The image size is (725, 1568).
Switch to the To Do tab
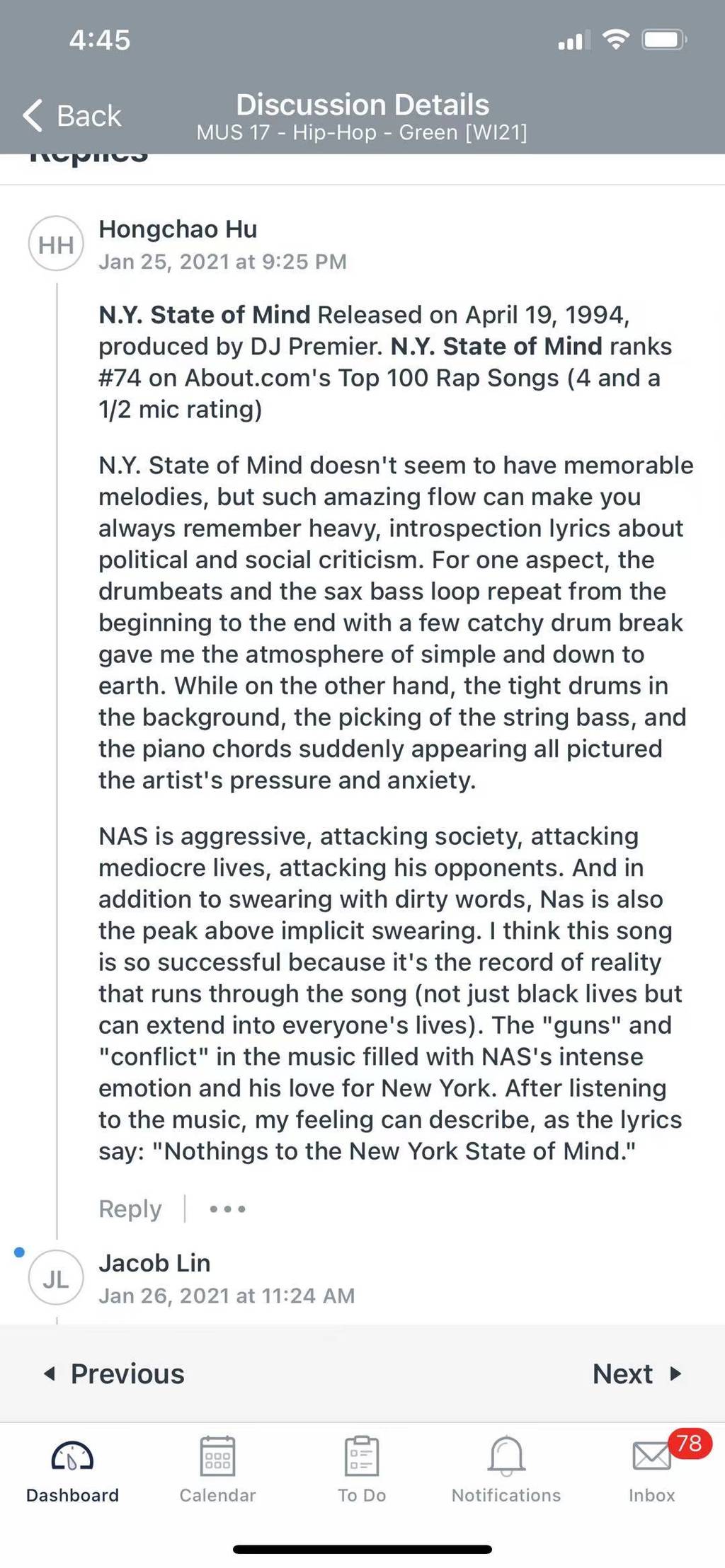pos(362,1470)
